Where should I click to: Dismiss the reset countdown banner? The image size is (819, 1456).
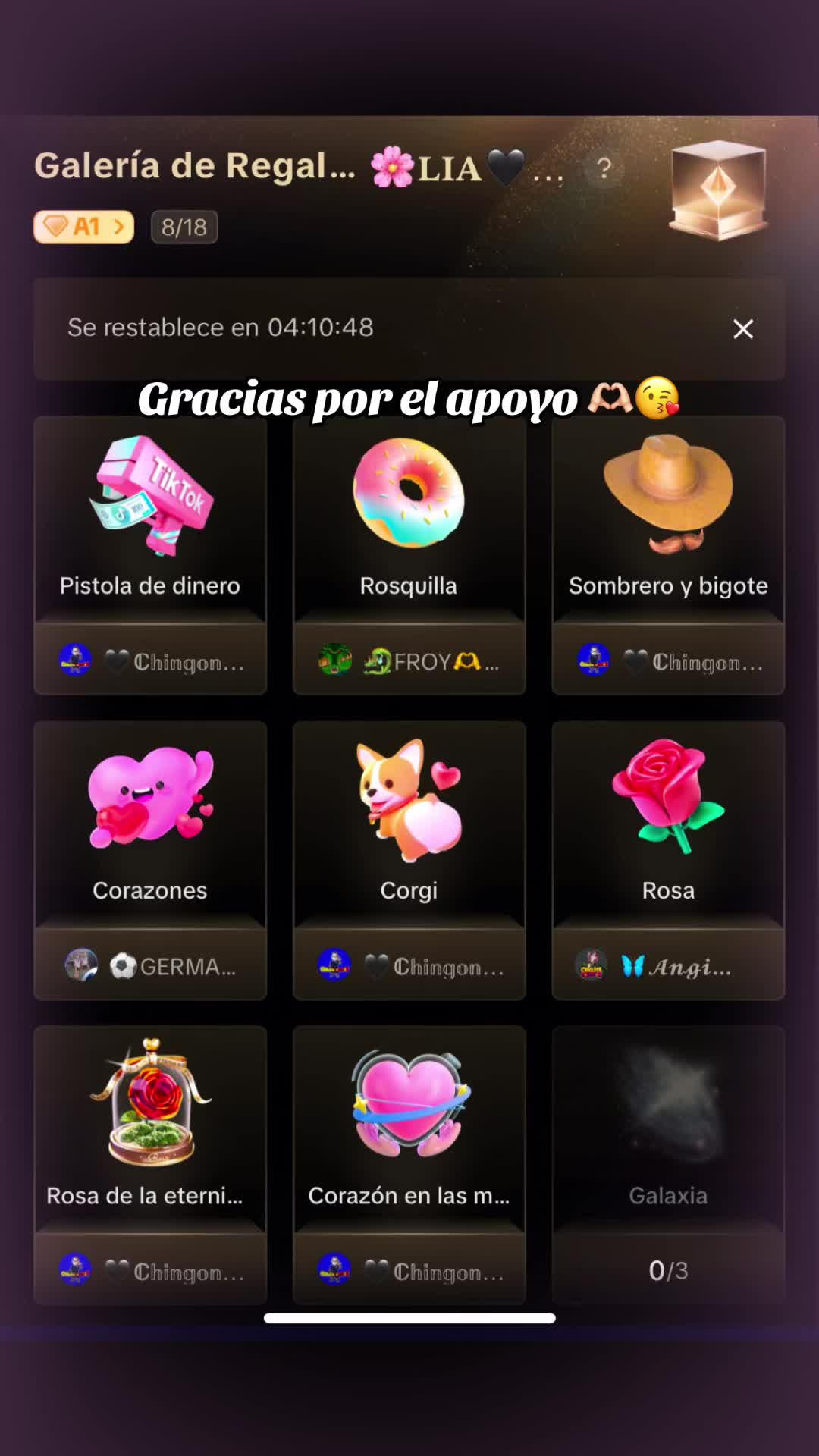742,328
